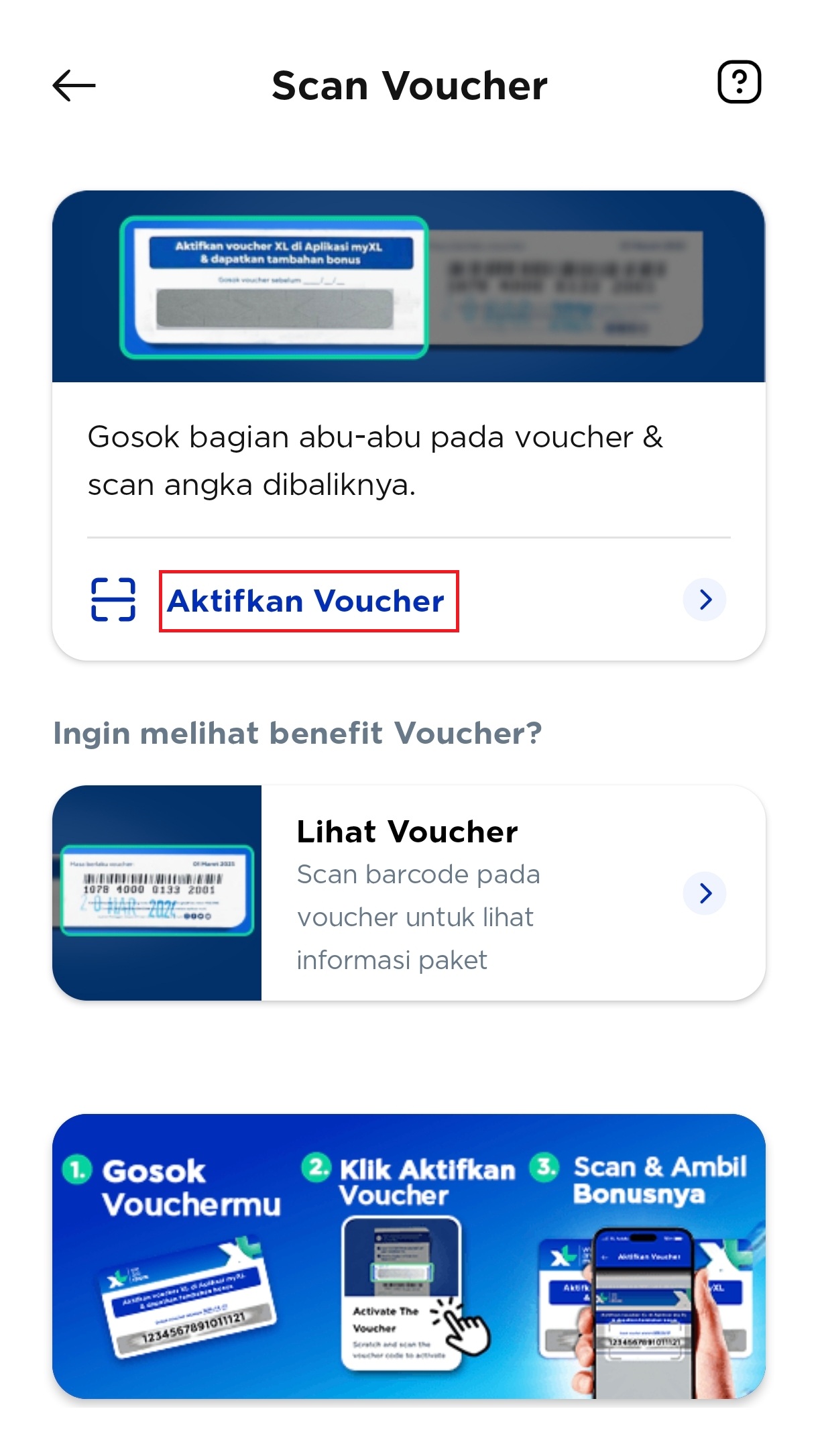
Task: Open the help question mark icon
Action: [739, 82]
